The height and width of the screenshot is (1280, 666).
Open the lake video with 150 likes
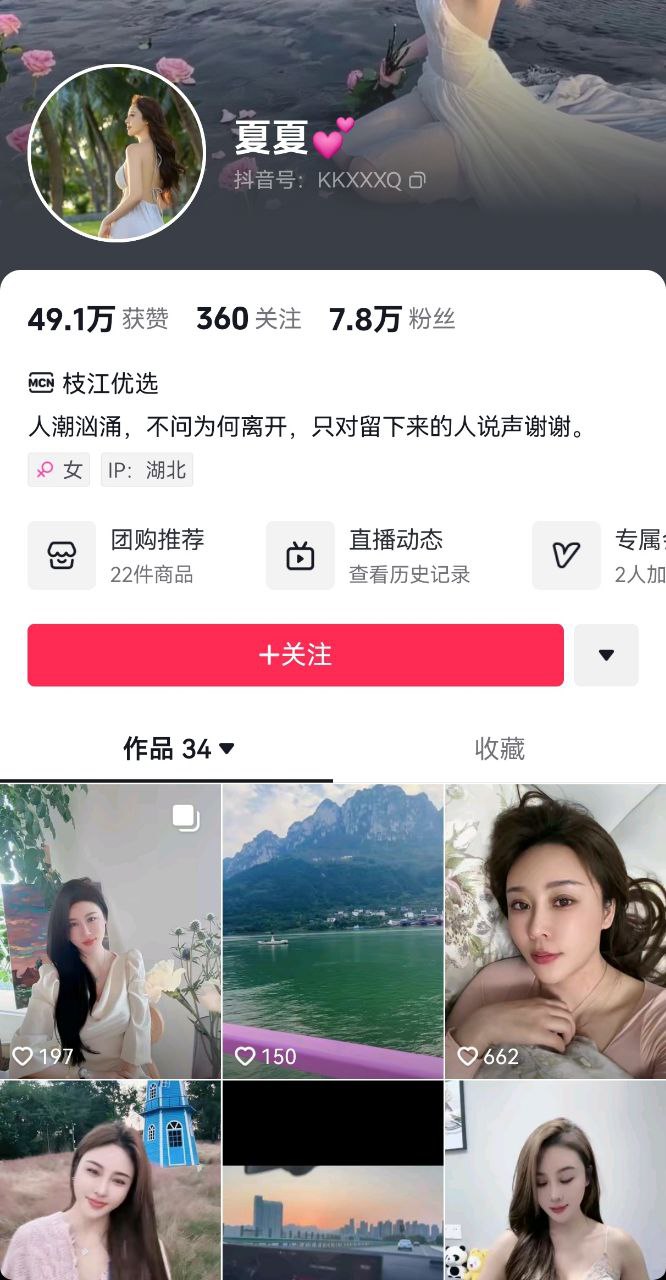332,930
